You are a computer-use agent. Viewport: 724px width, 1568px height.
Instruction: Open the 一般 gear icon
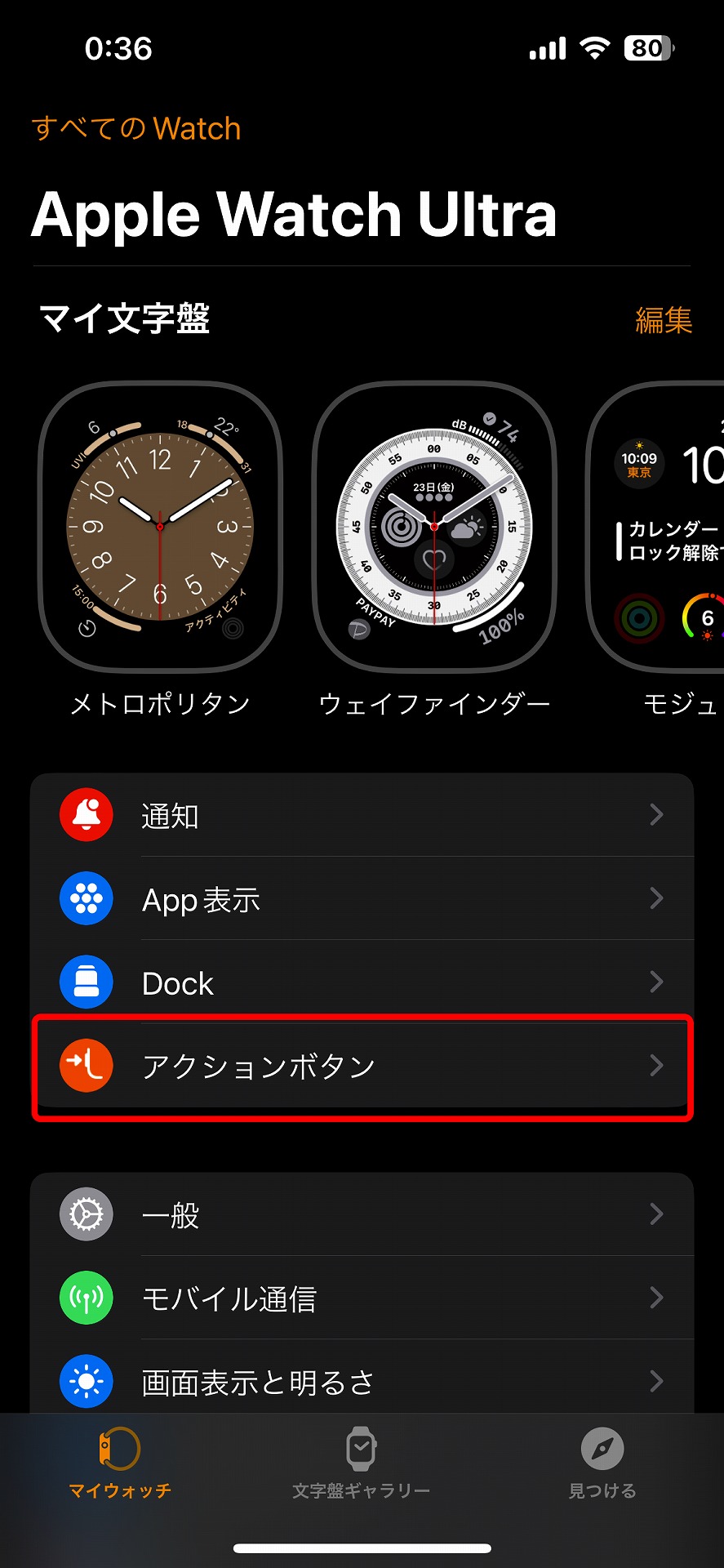[85, 1214]
